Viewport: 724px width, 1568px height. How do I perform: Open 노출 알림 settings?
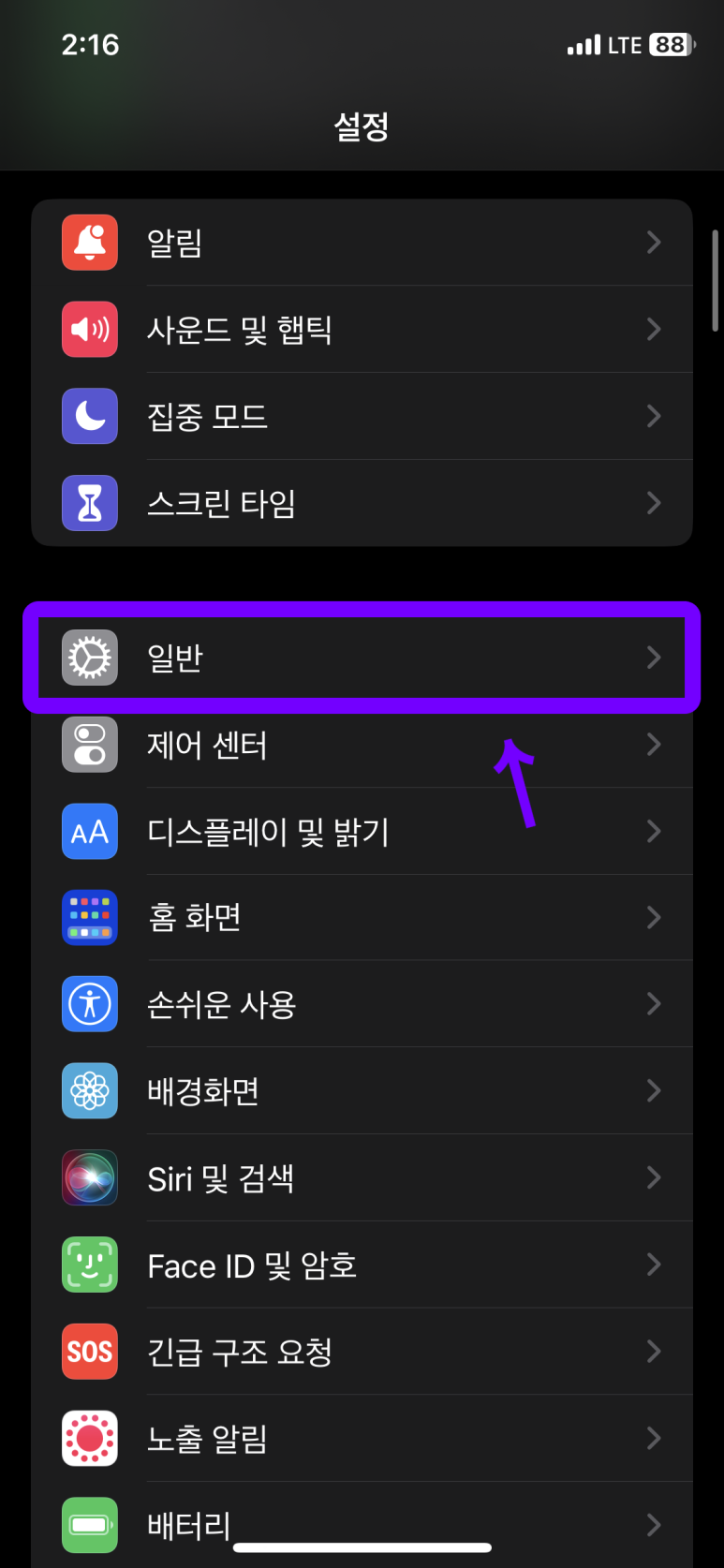click(362, 1439)
